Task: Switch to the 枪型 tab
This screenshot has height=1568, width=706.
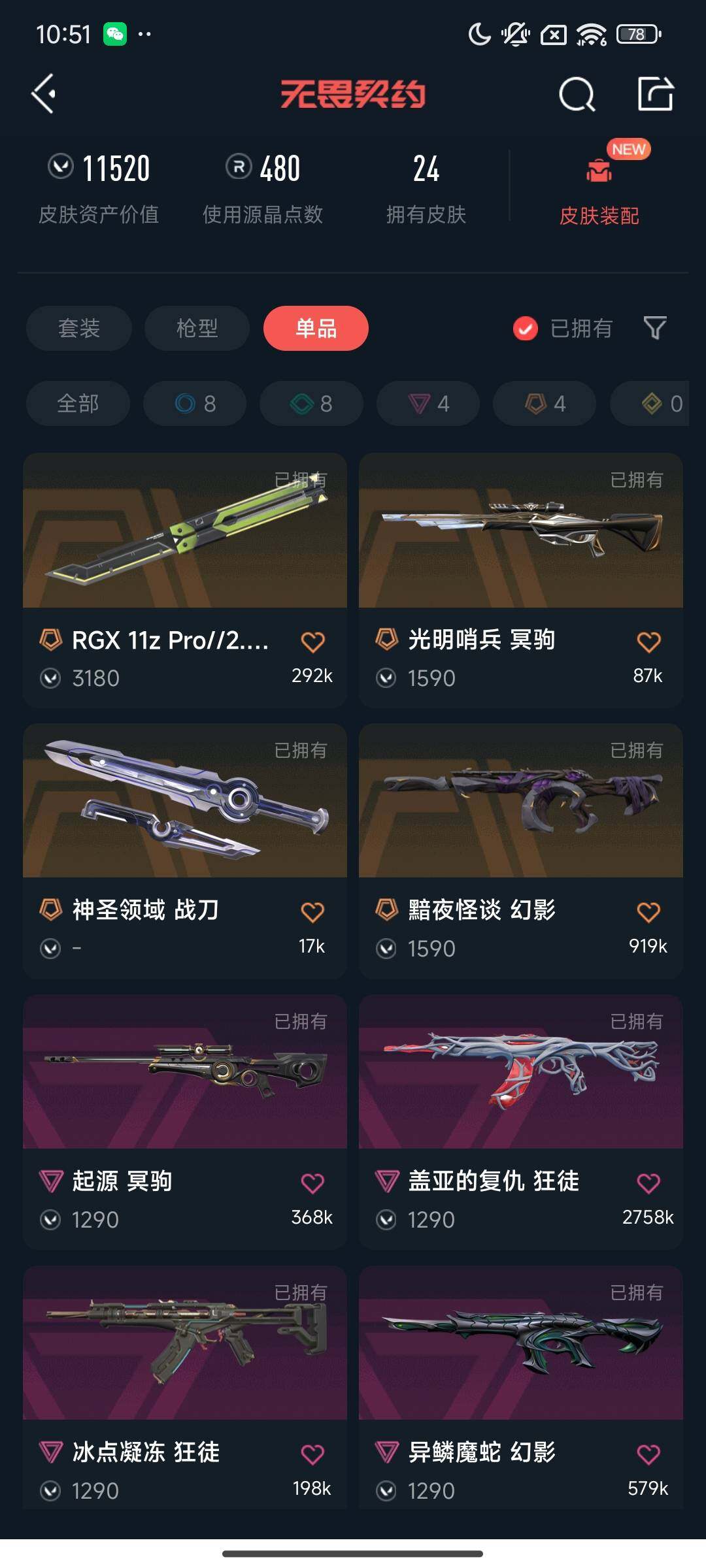Action: coord(197,328)
